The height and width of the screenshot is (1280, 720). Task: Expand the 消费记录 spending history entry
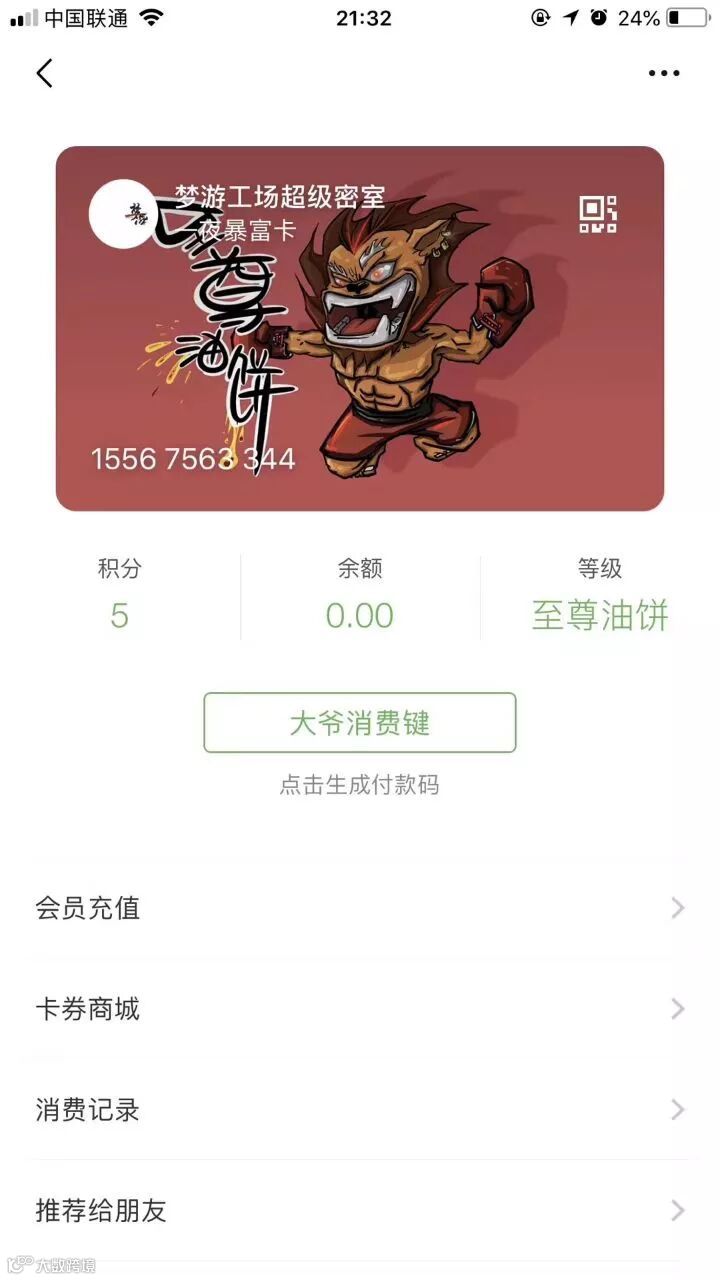360,1110
